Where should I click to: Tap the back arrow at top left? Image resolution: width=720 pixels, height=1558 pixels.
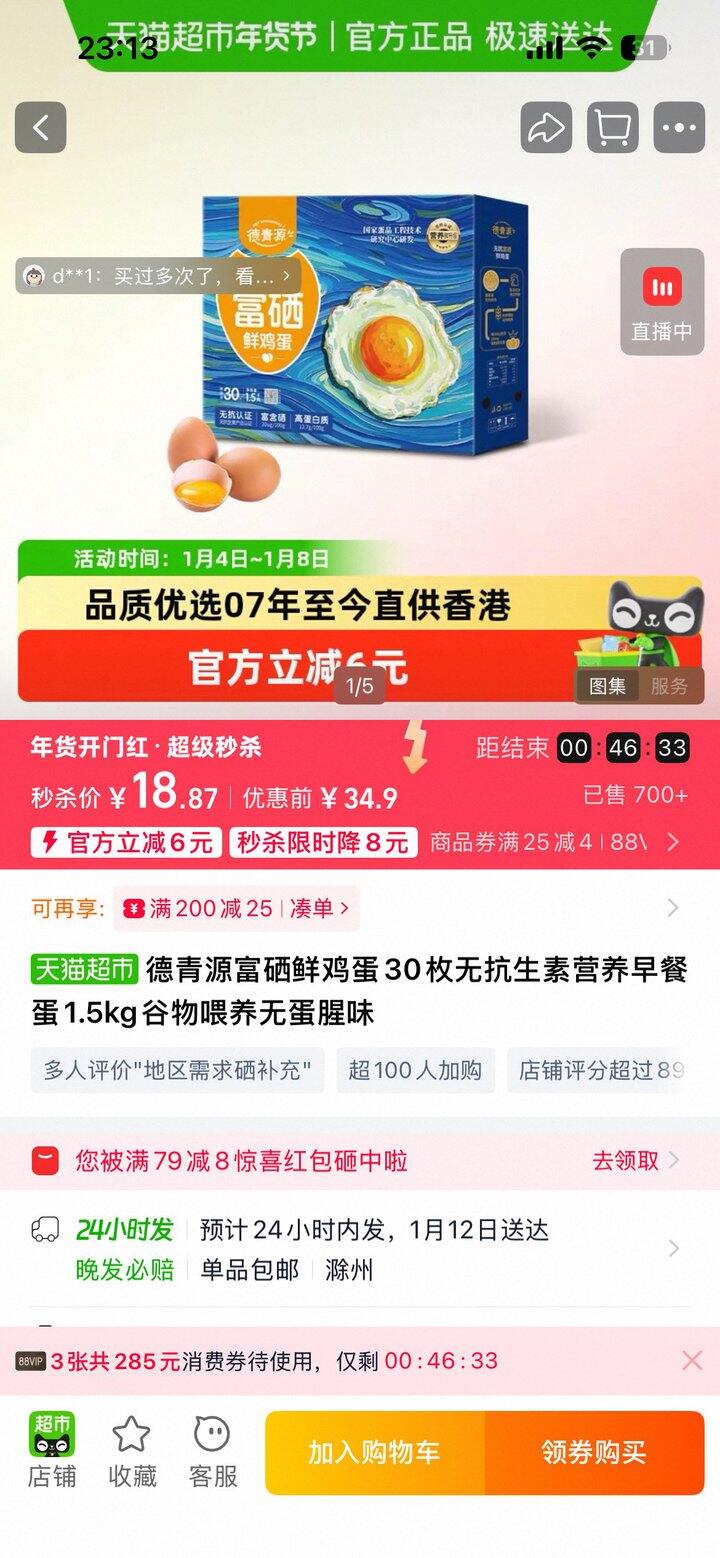pyautogui.click(x=40, y=128)
